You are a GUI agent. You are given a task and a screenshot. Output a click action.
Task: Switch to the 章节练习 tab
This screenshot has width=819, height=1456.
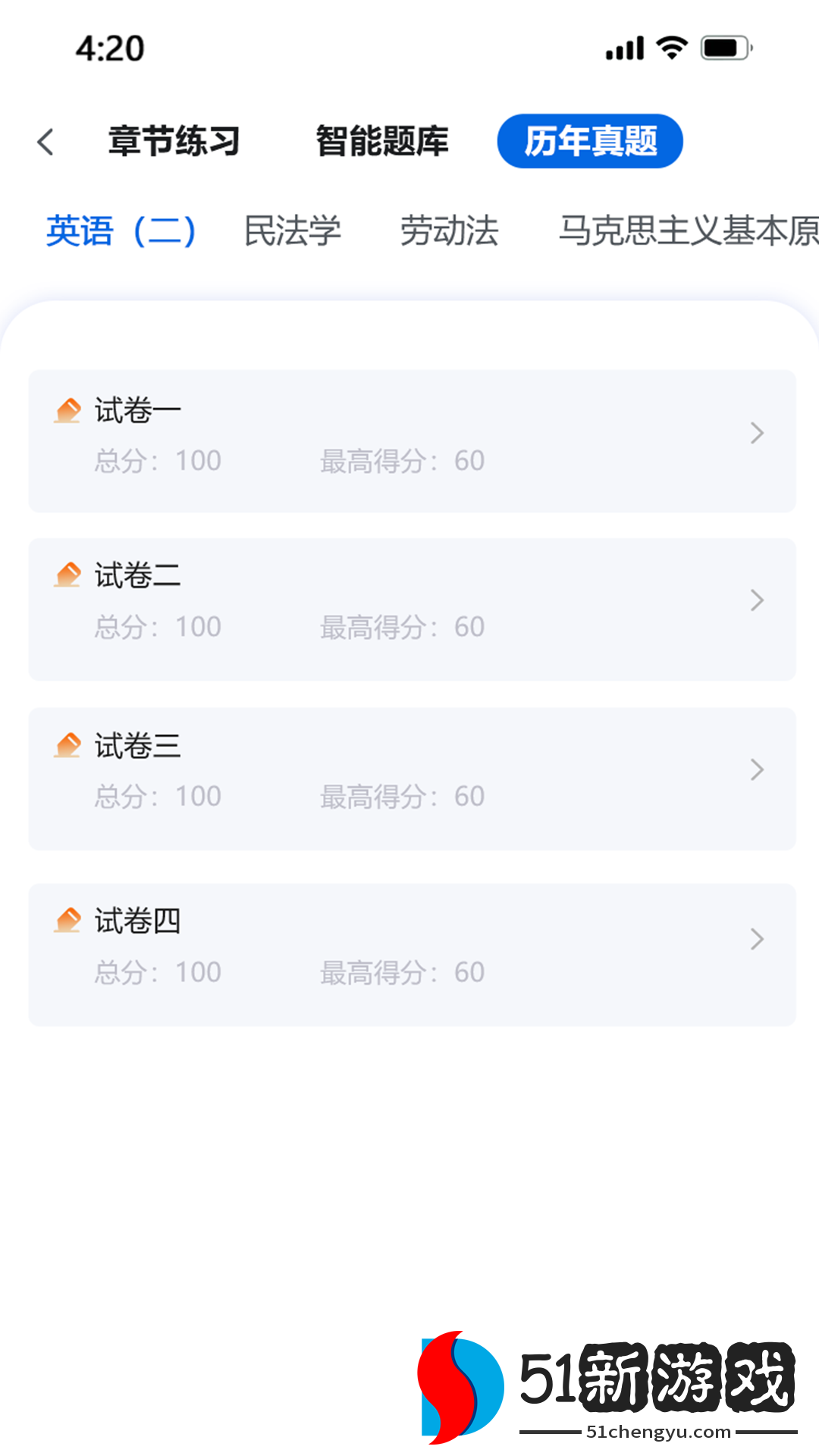point(174,141)
